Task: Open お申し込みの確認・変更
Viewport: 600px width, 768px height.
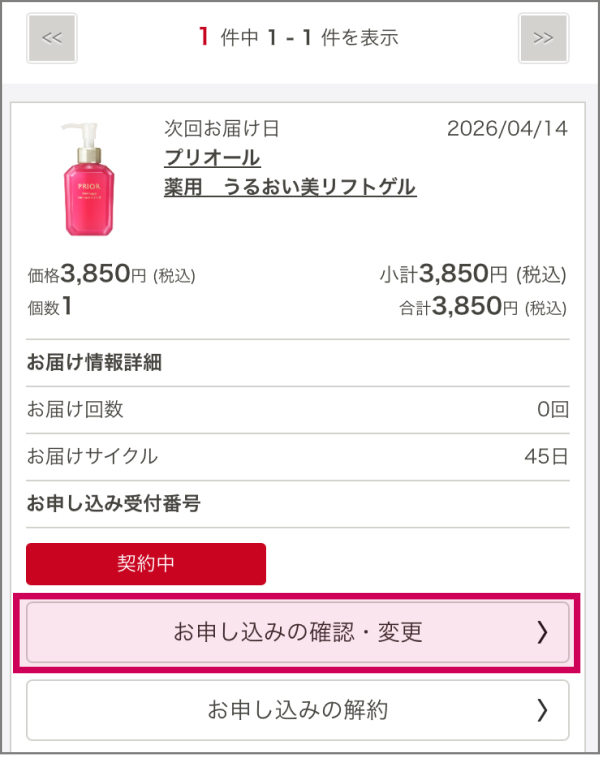Action: click(297, 632)
